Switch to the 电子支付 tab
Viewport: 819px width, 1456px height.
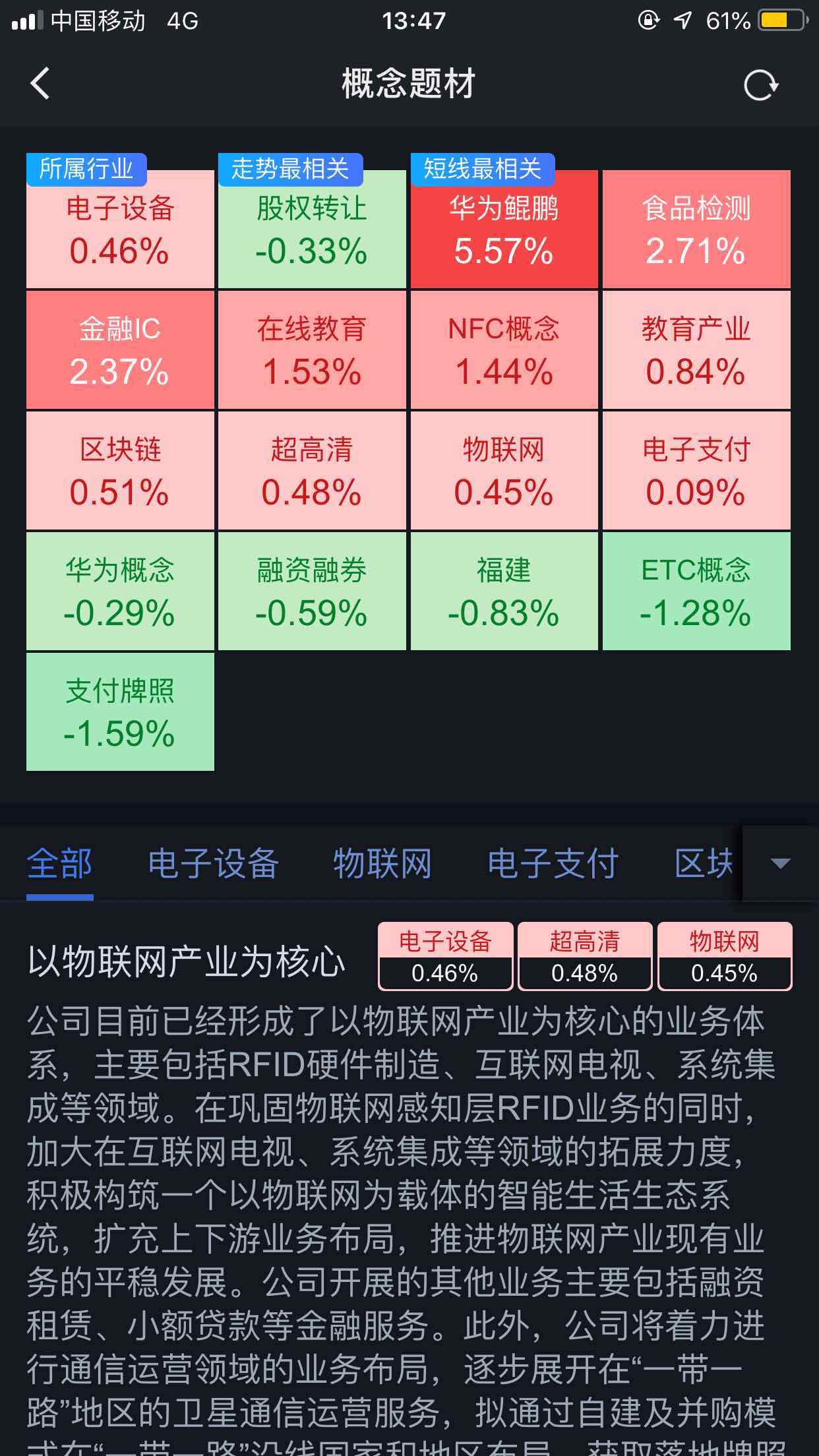tap(553, 864)
